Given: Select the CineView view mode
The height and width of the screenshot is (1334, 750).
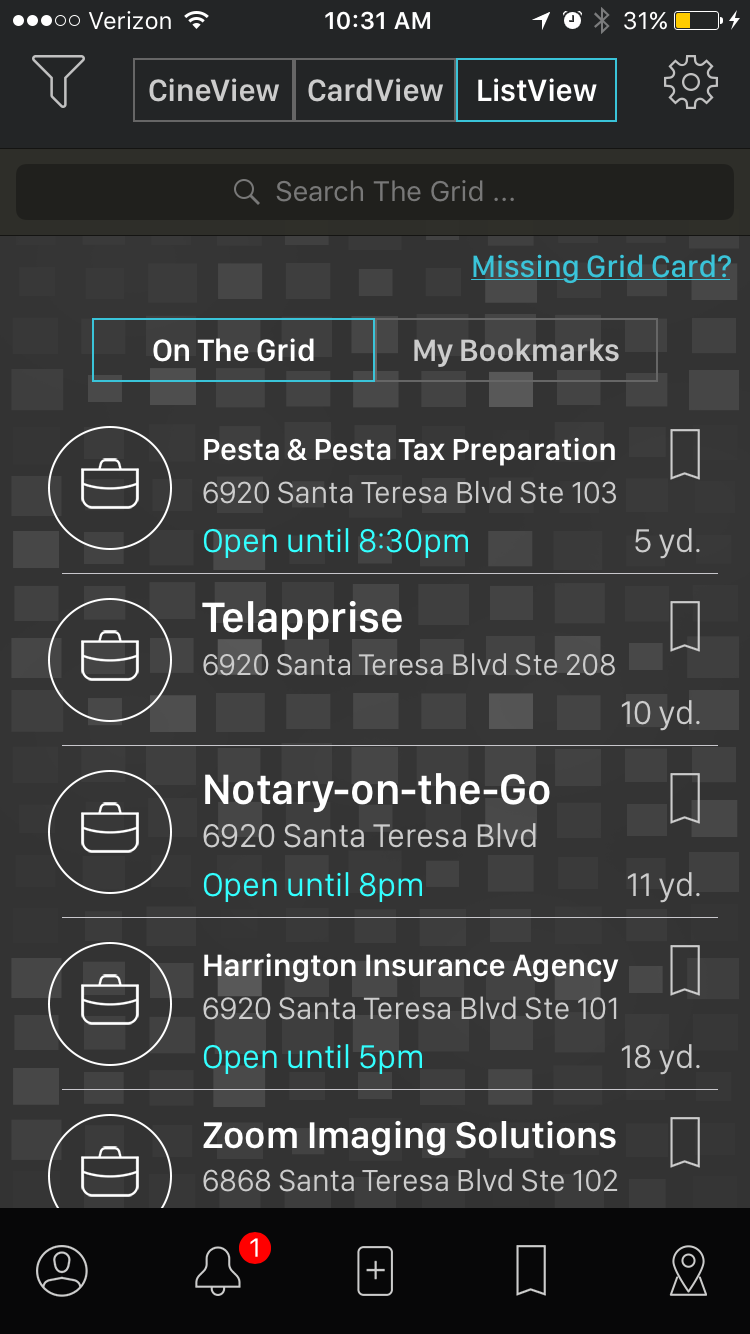Looking at the screenshot, I should click(x=213, y=90).
